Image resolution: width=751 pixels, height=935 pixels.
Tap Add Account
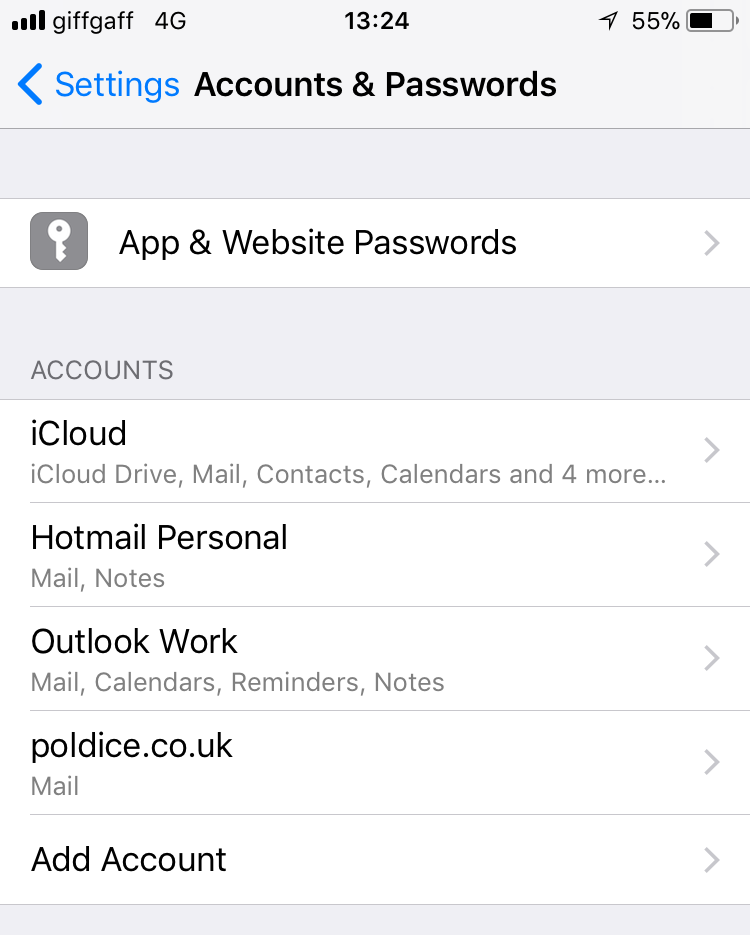point(375,860)
